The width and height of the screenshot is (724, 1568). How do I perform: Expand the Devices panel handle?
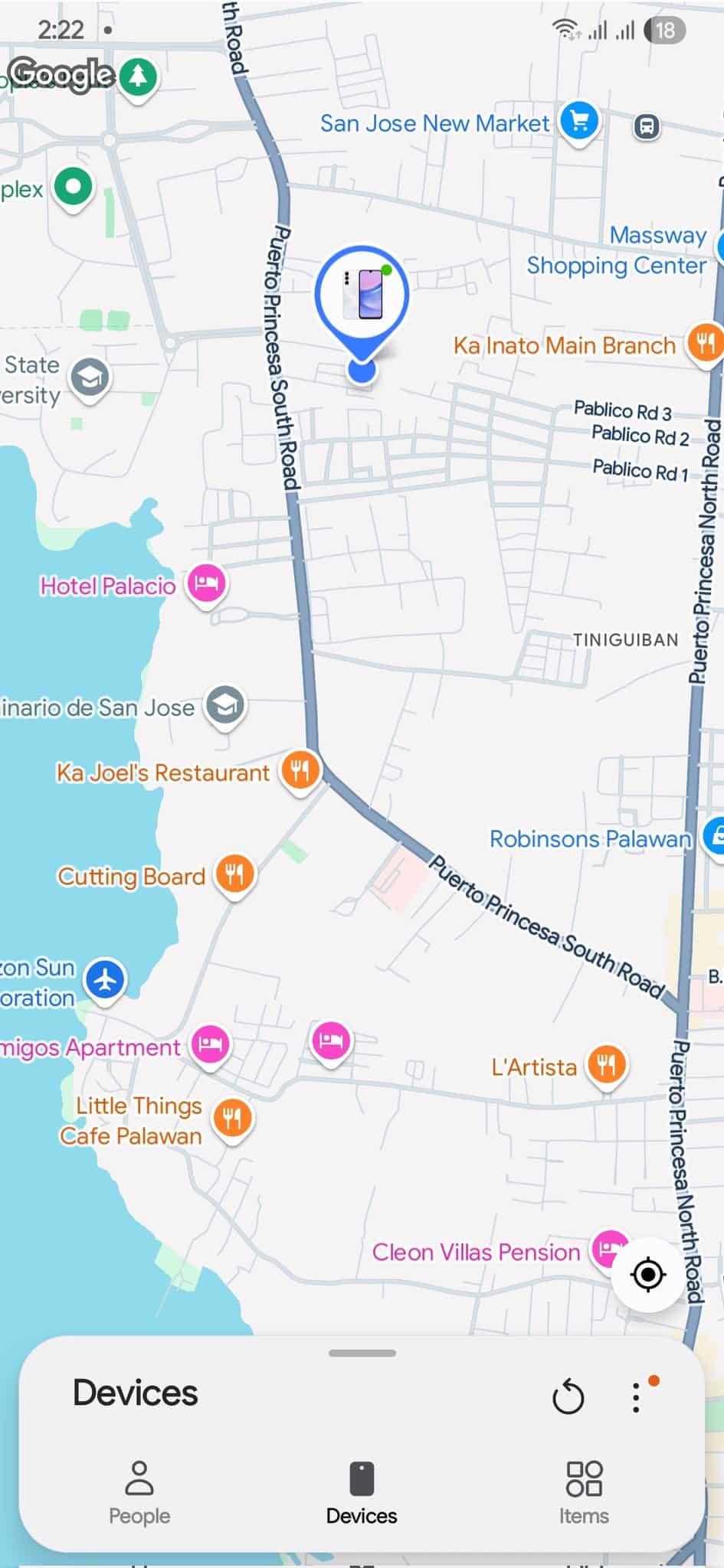click(362, 1353)
